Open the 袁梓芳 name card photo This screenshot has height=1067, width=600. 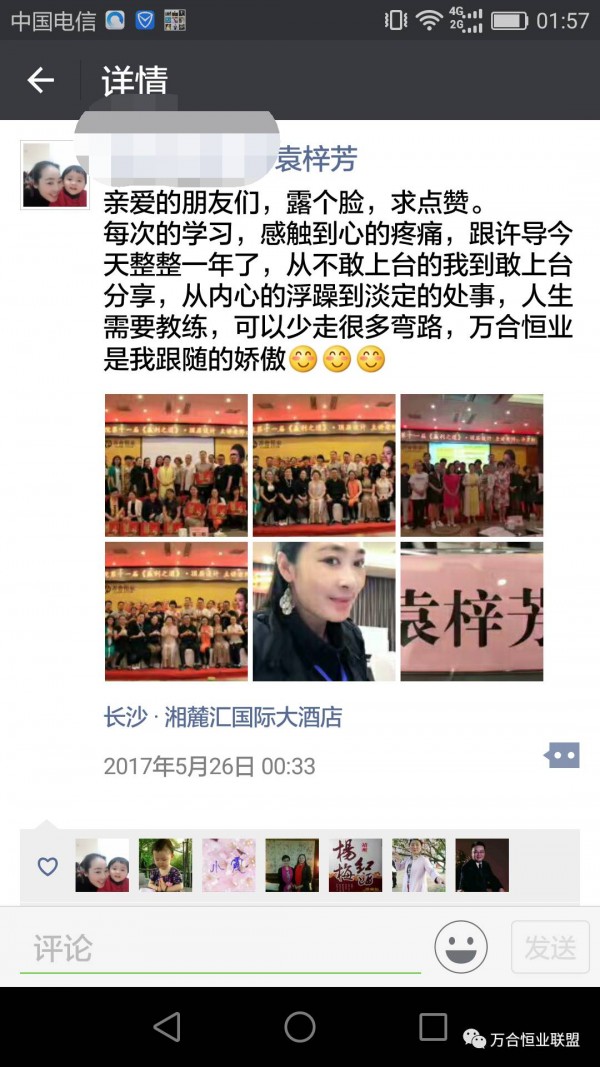pyautogui.click(x=471, y=611)
